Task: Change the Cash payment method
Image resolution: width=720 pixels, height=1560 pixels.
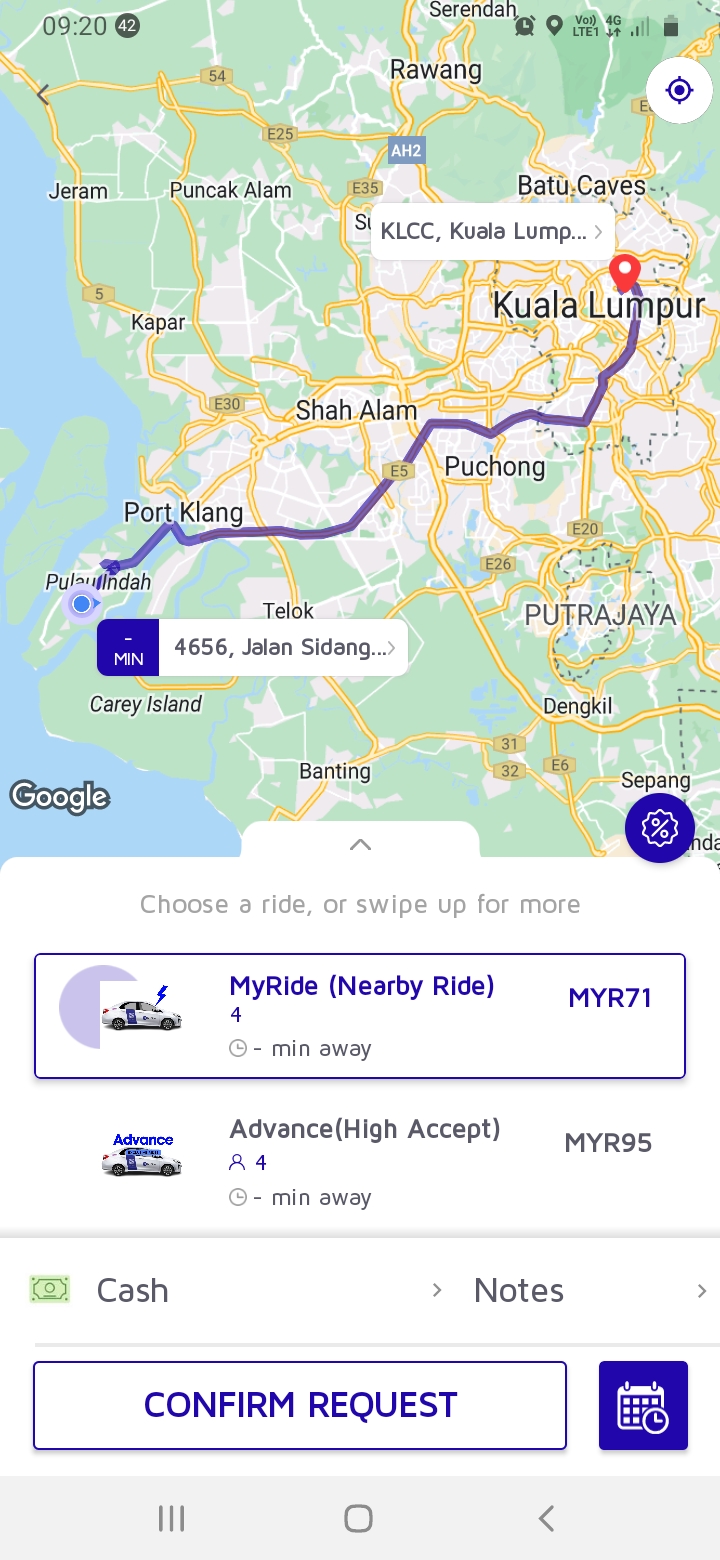Action: tap(235, 1290)
